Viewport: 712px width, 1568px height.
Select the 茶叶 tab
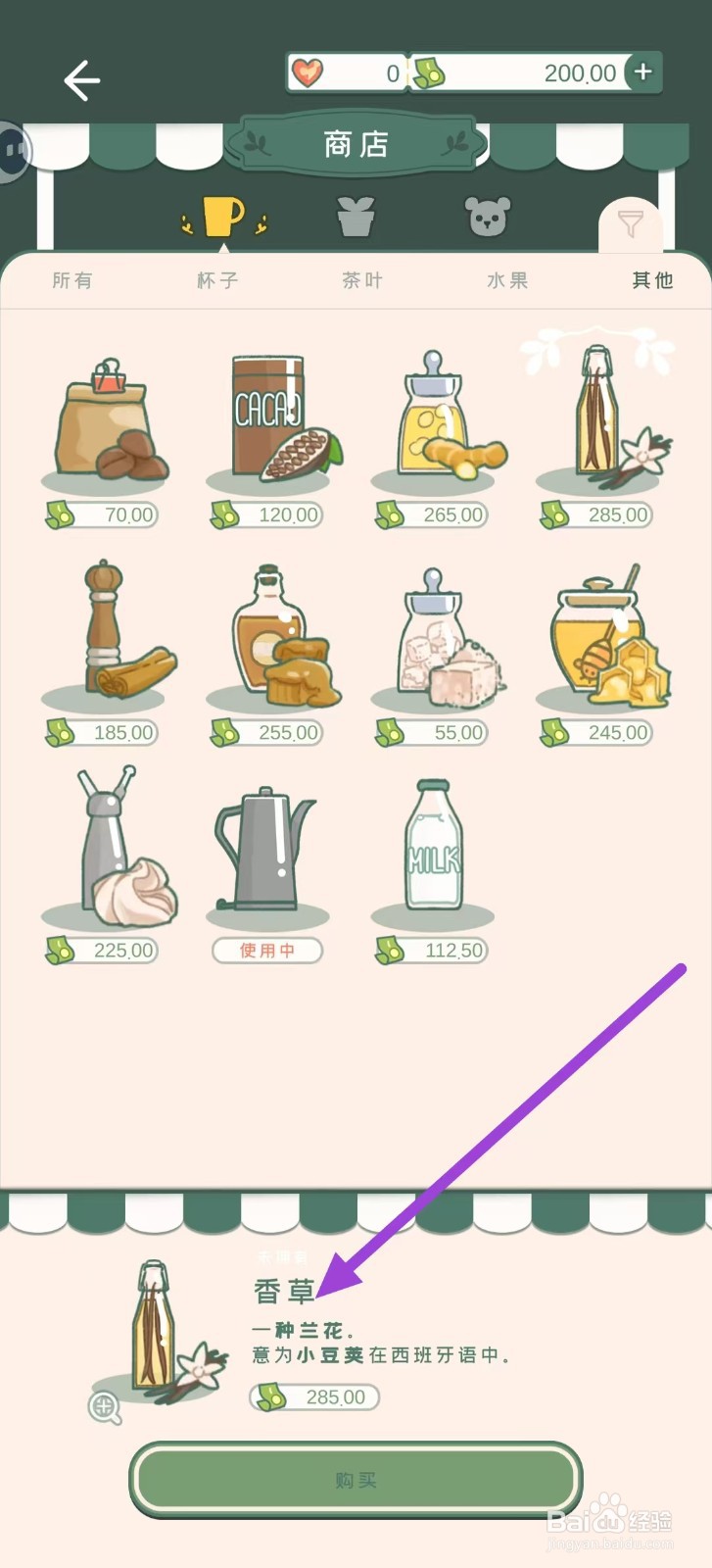362,280
